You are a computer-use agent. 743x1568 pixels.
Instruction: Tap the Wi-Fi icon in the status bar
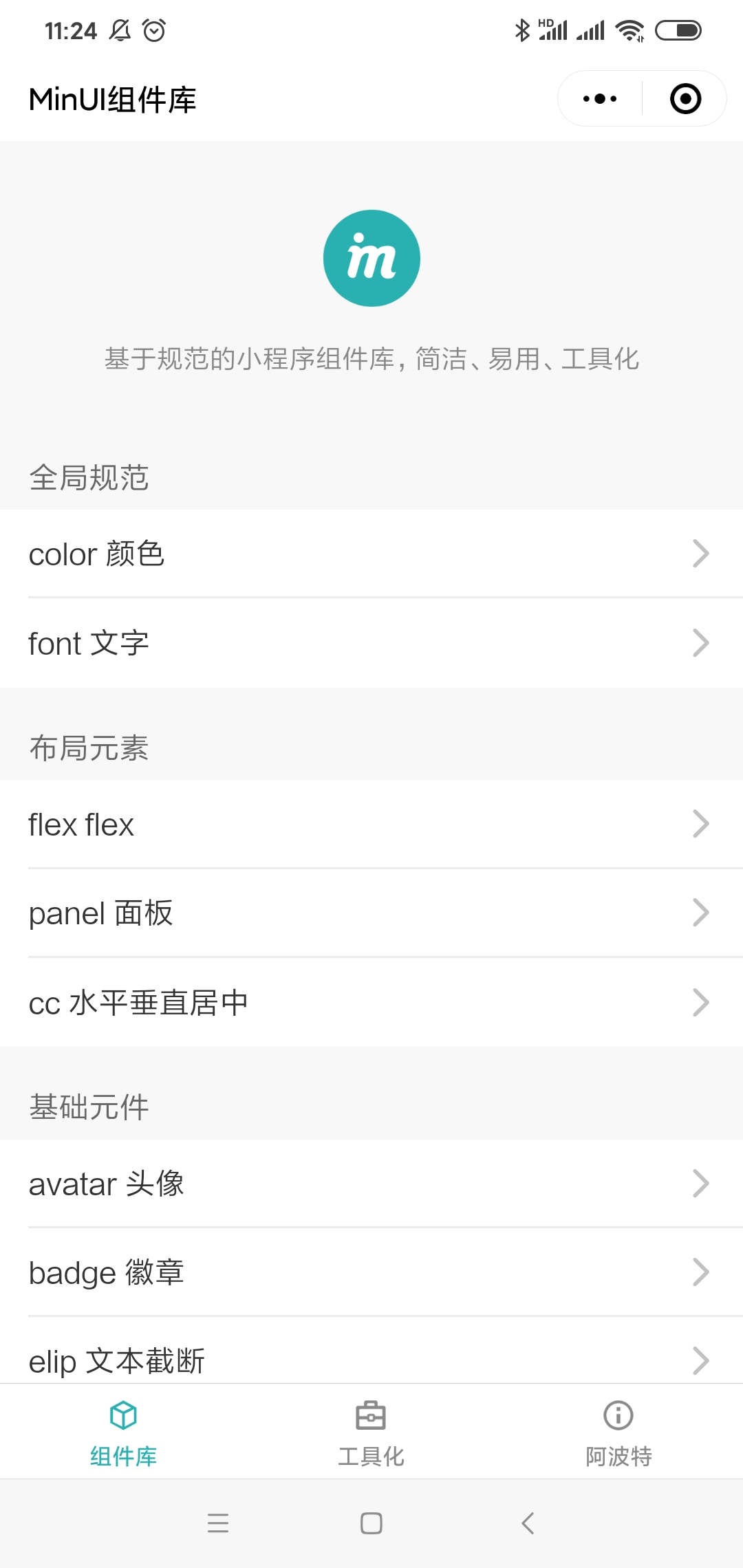point(630,30)
